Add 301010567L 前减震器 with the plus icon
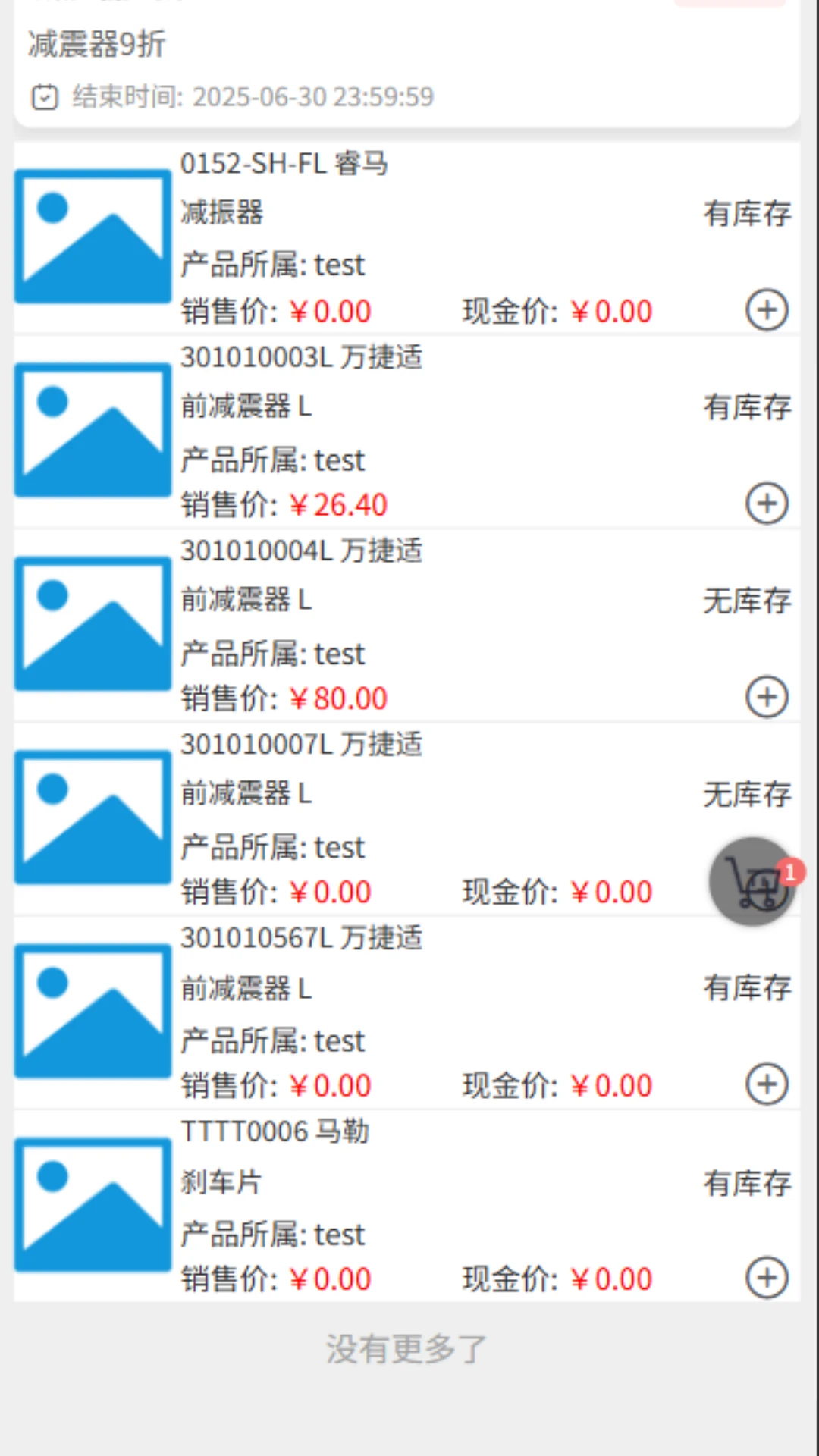819x1456 pixels. (767, 1084)
